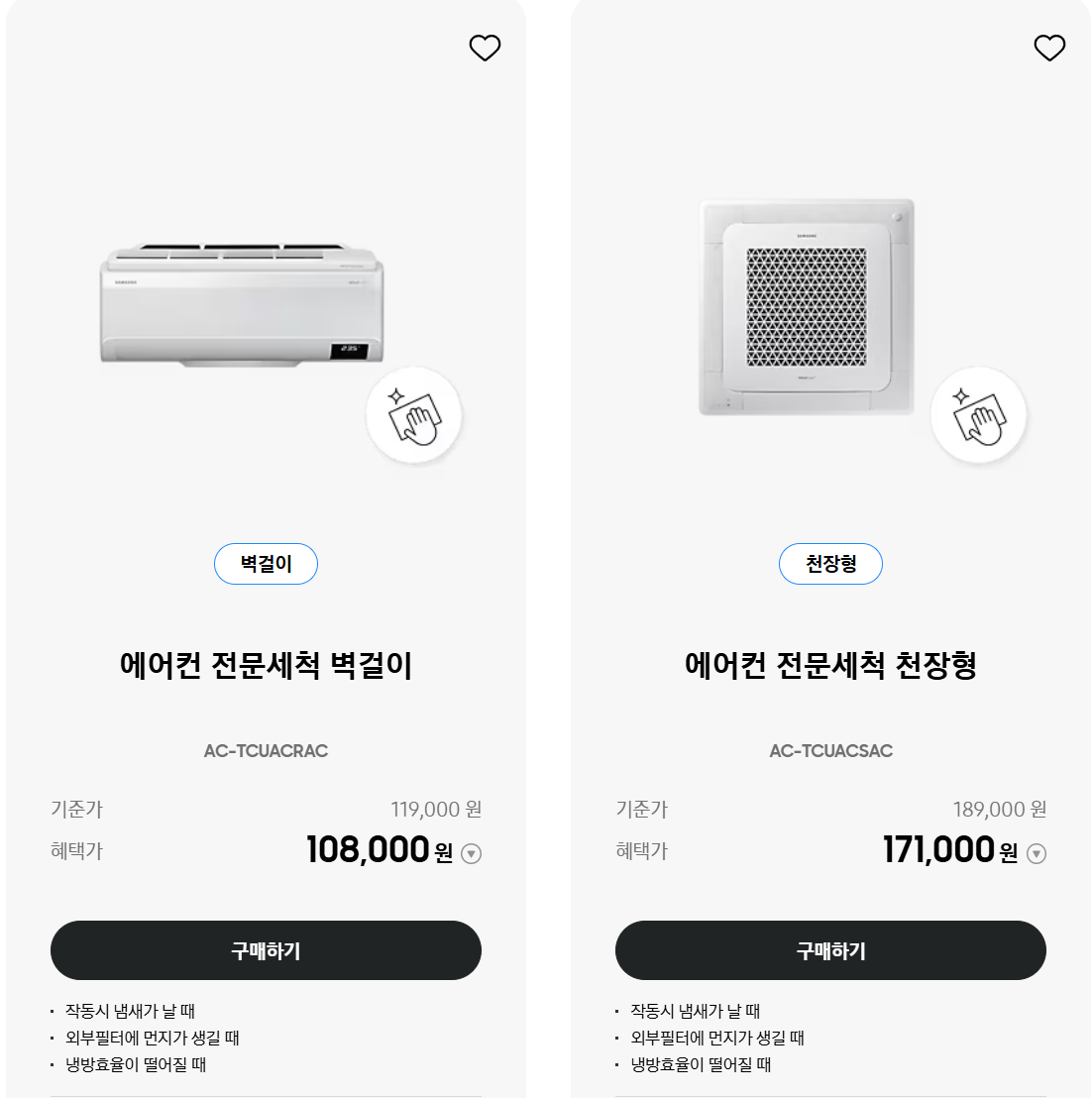This screenshot has height=1098, width=1092.
Task: Expand the 혜택가 price detail arrow for AC-TCUACRAC
Action: pyautogui.click(x=471, y=853)
